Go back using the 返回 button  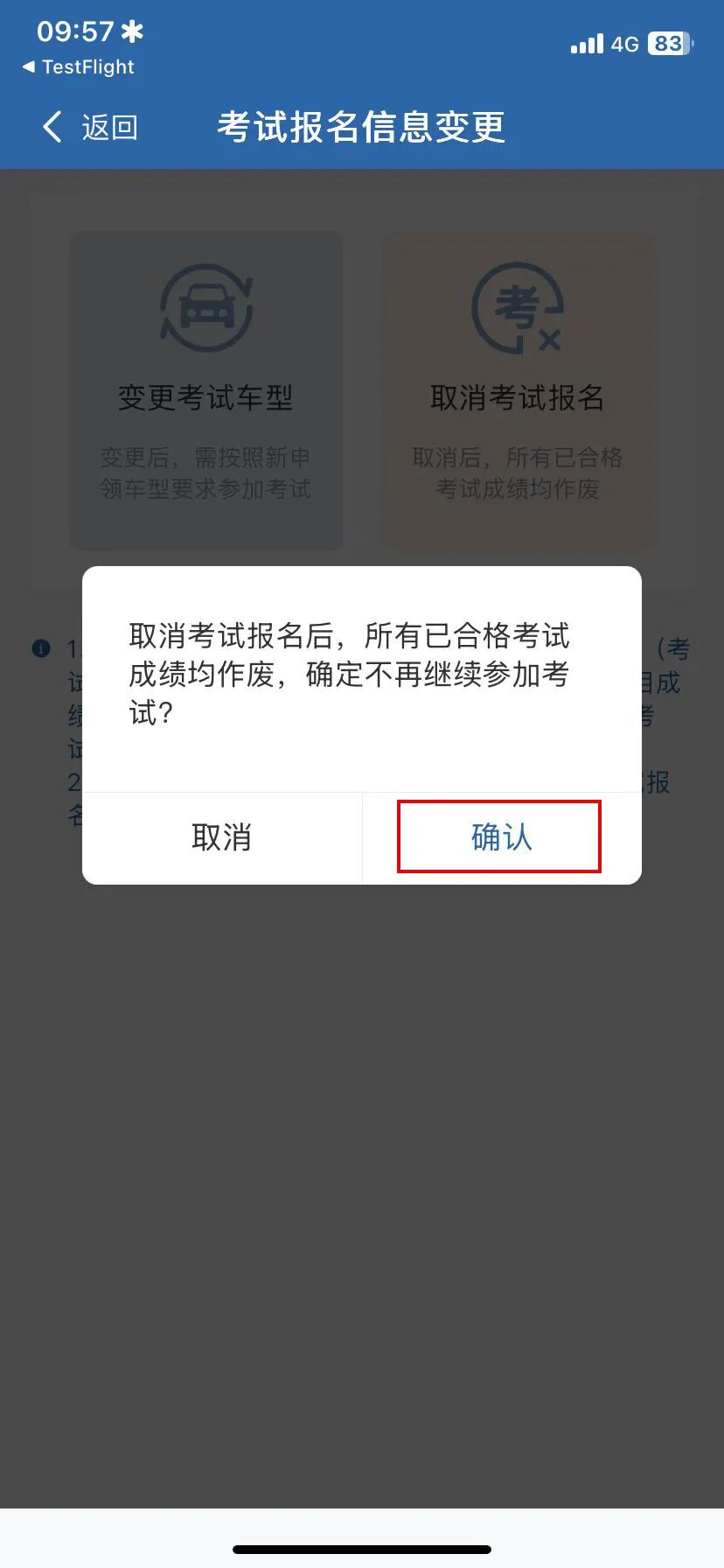click(90, 128)
